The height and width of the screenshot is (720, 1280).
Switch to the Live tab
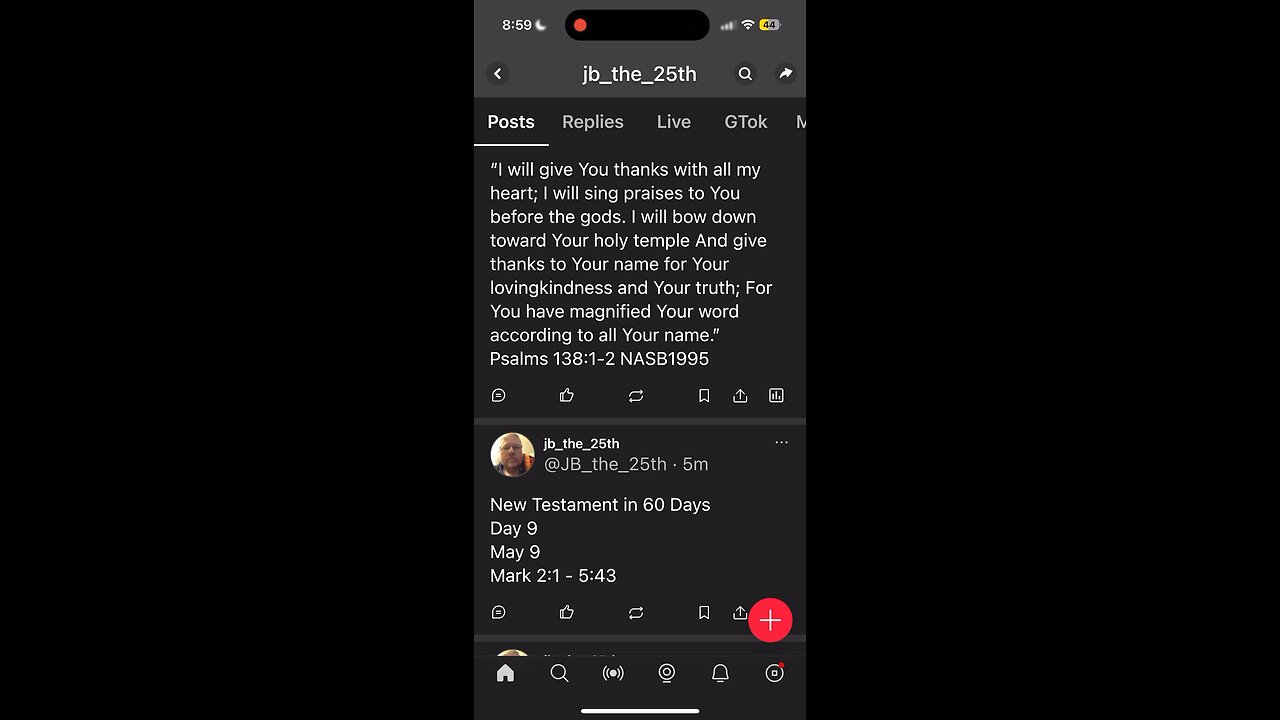coord(673,122)
